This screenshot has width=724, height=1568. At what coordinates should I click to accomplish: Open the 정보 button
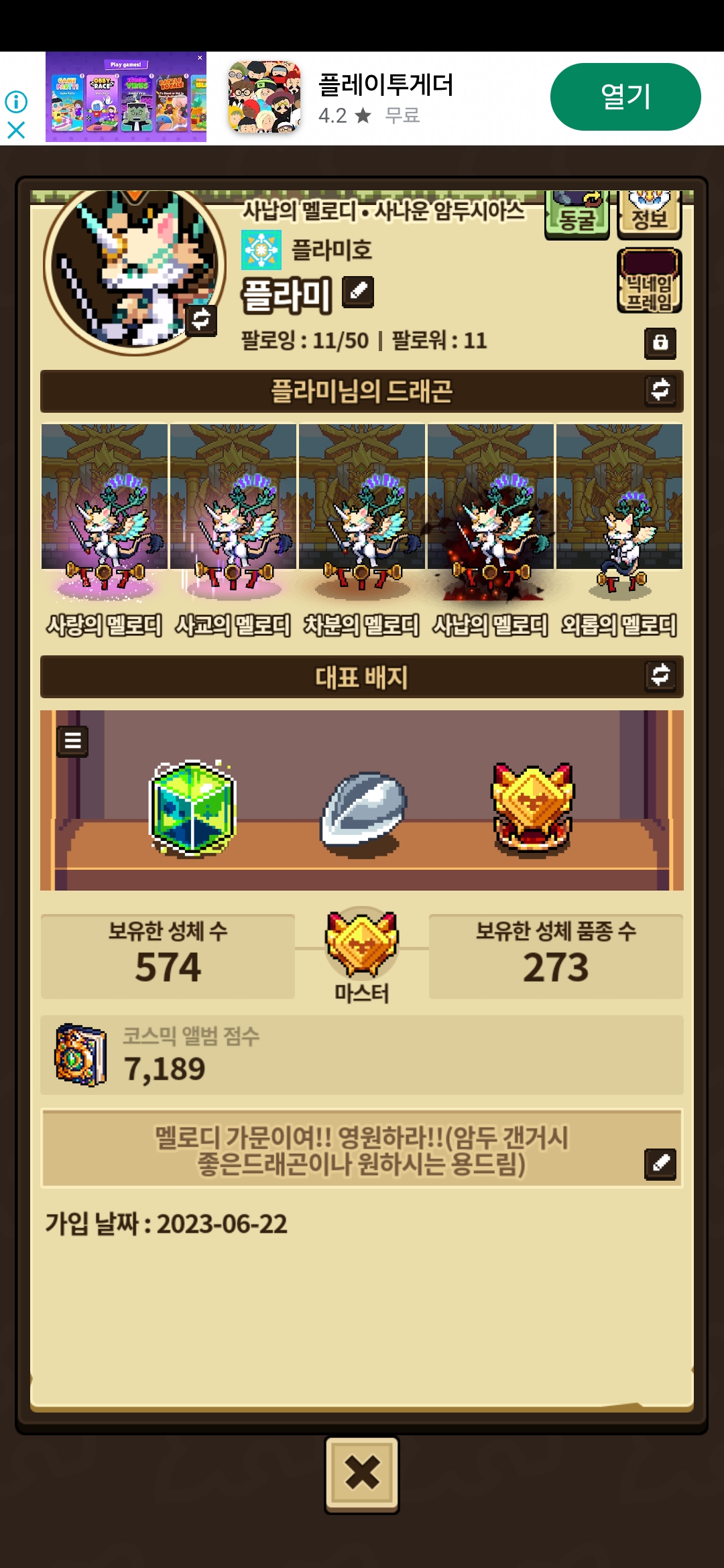[x=649, y=216]
